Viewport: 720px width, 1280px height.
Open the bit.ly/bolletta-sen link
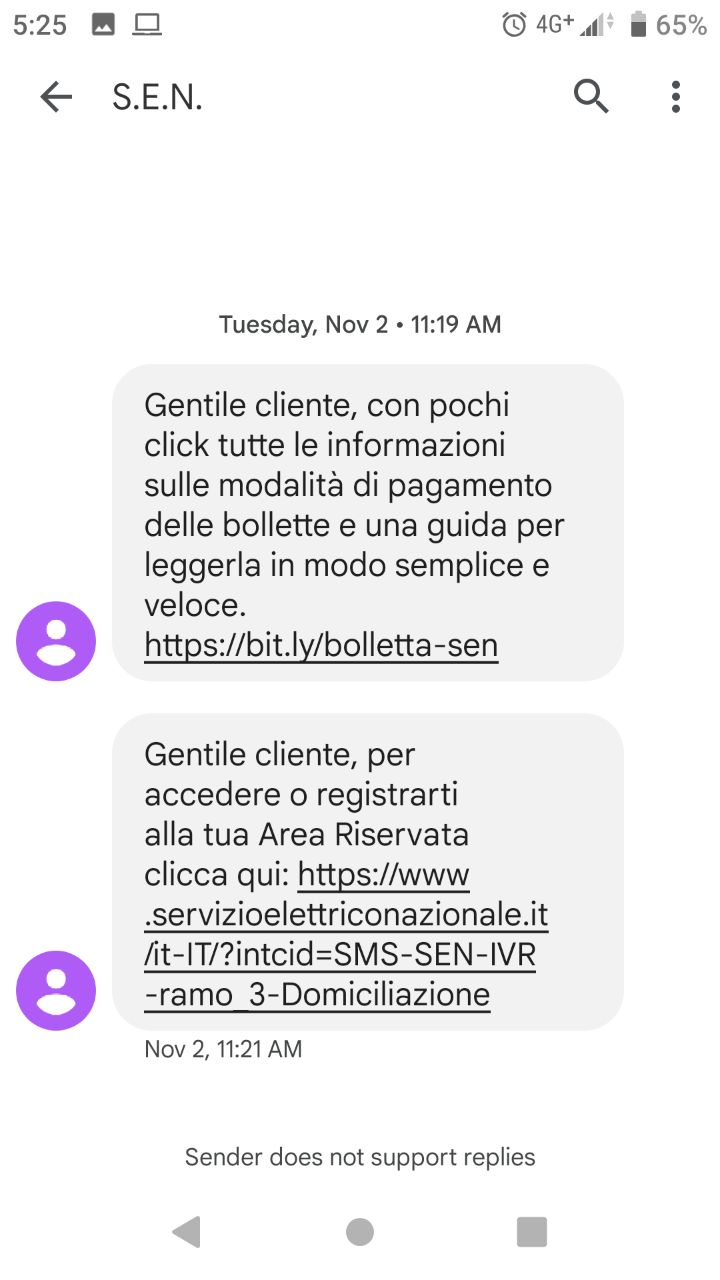[321, 645]
